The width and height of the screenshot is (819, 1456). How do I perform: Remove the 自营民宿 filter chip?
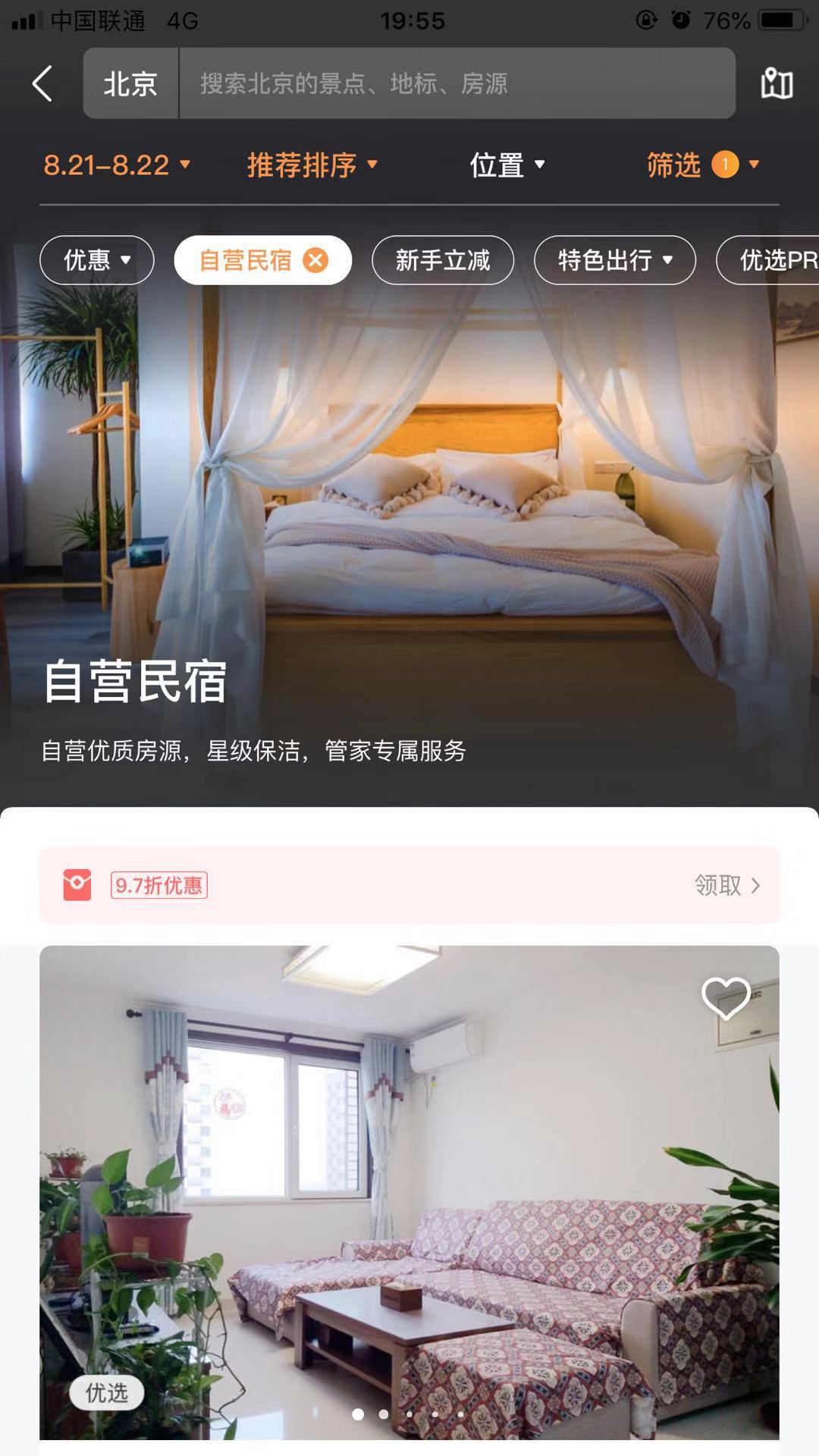315,260
